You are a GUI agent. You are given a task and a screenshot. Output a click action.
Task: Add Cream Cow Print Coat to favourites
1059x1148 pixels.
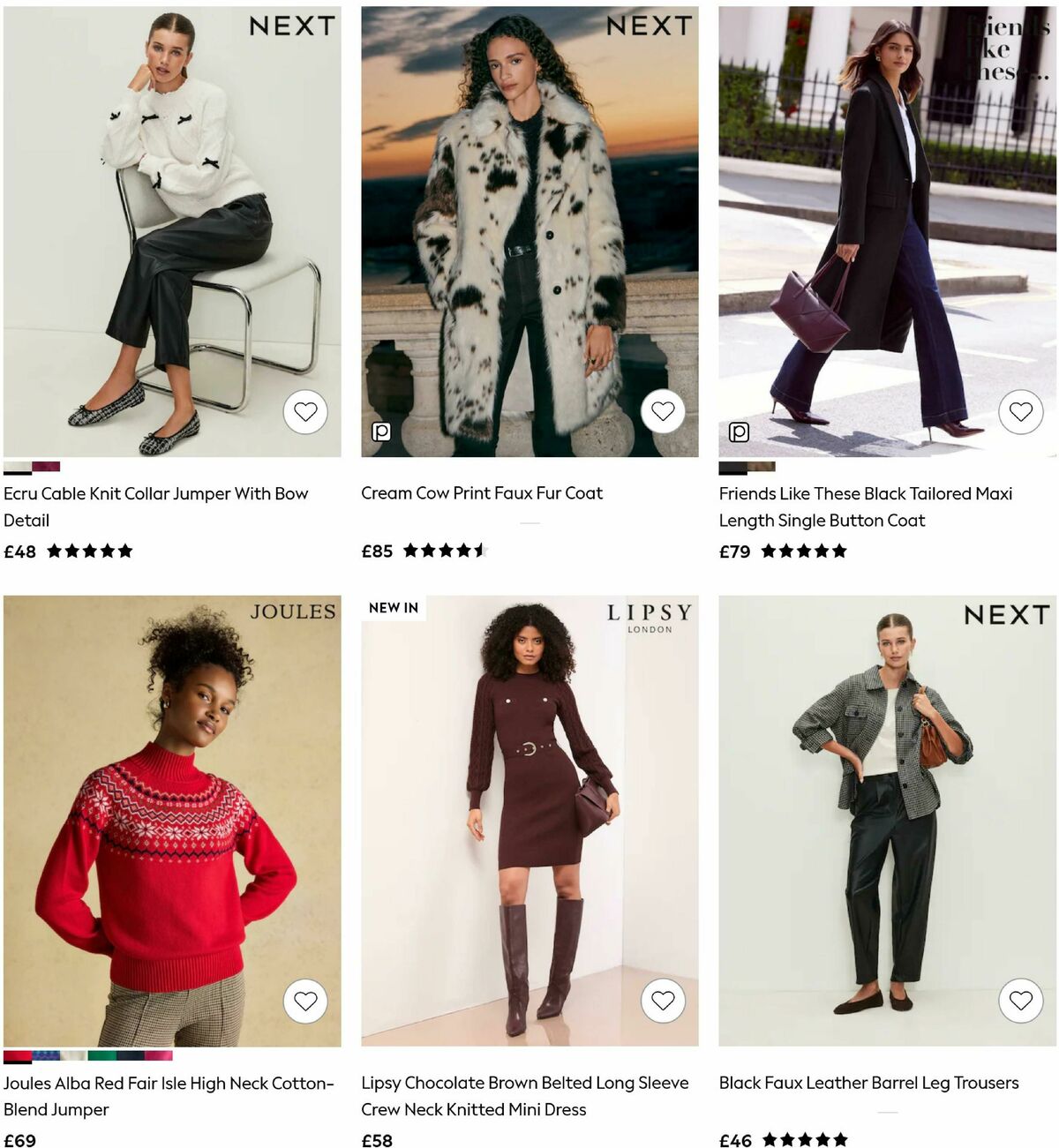[663, 411]
